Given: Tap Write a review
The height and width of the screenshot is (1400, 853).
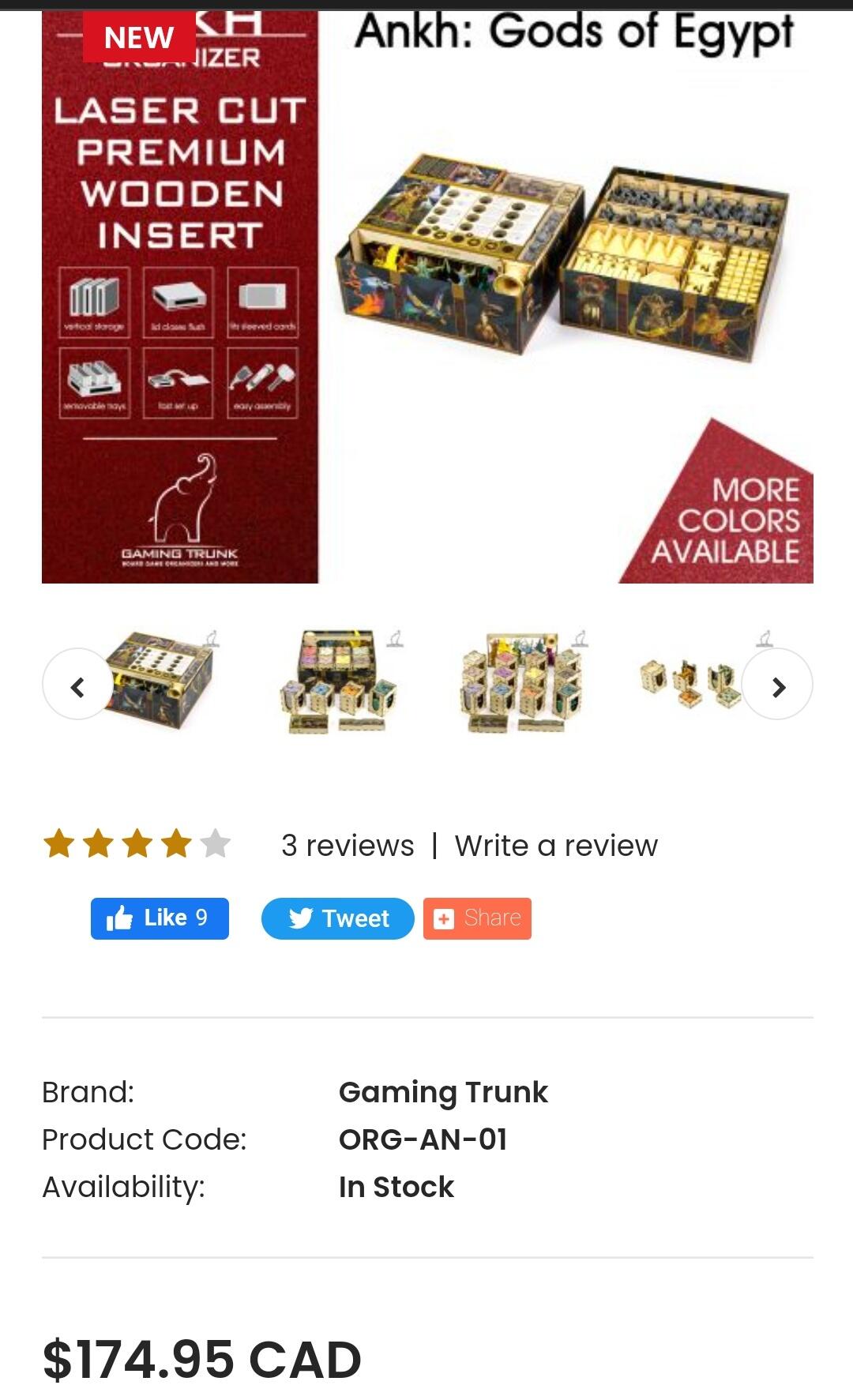Looking at the screenshot, I should 556,846.
